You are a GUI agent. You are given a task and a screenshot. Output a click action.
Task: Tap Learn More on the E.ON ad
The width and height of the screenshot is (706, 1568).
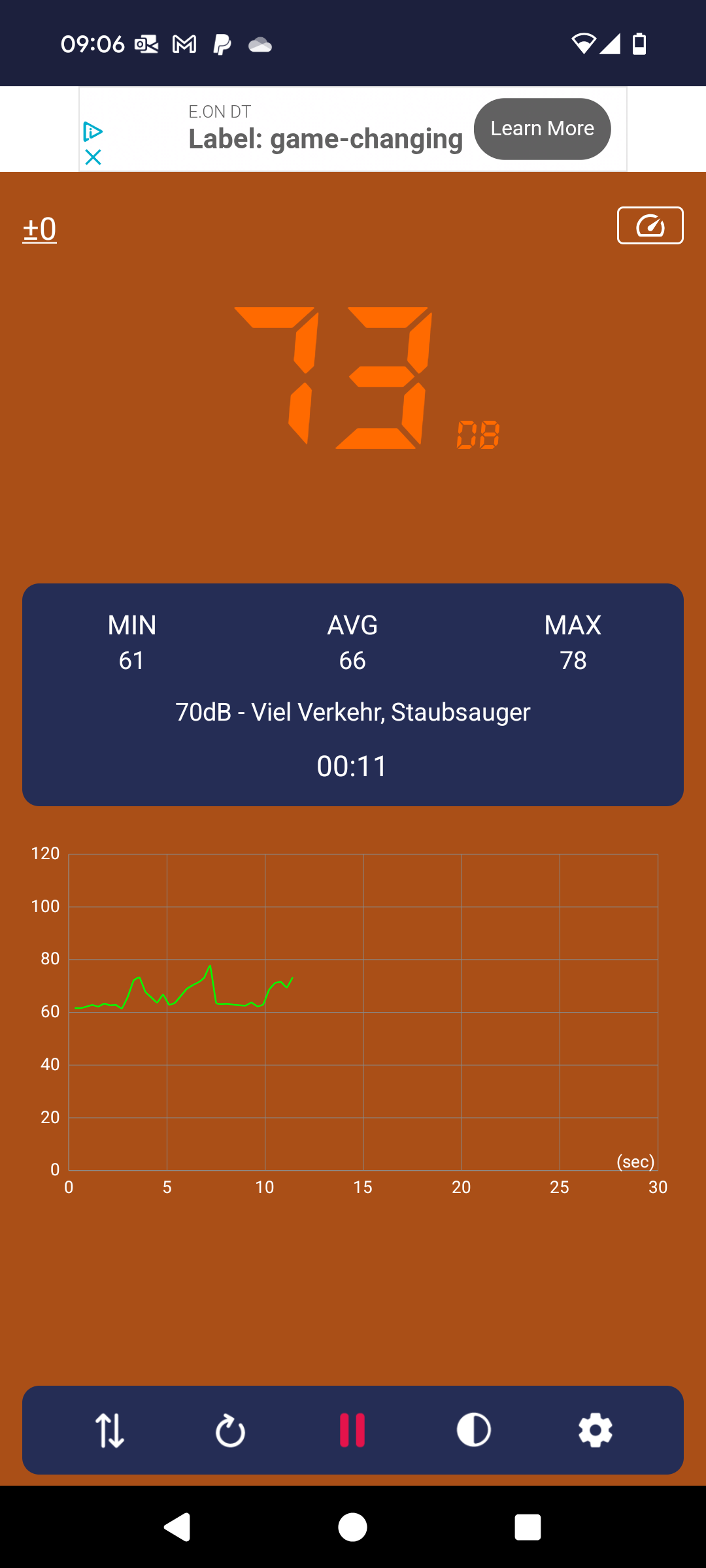tap(543, 129)
